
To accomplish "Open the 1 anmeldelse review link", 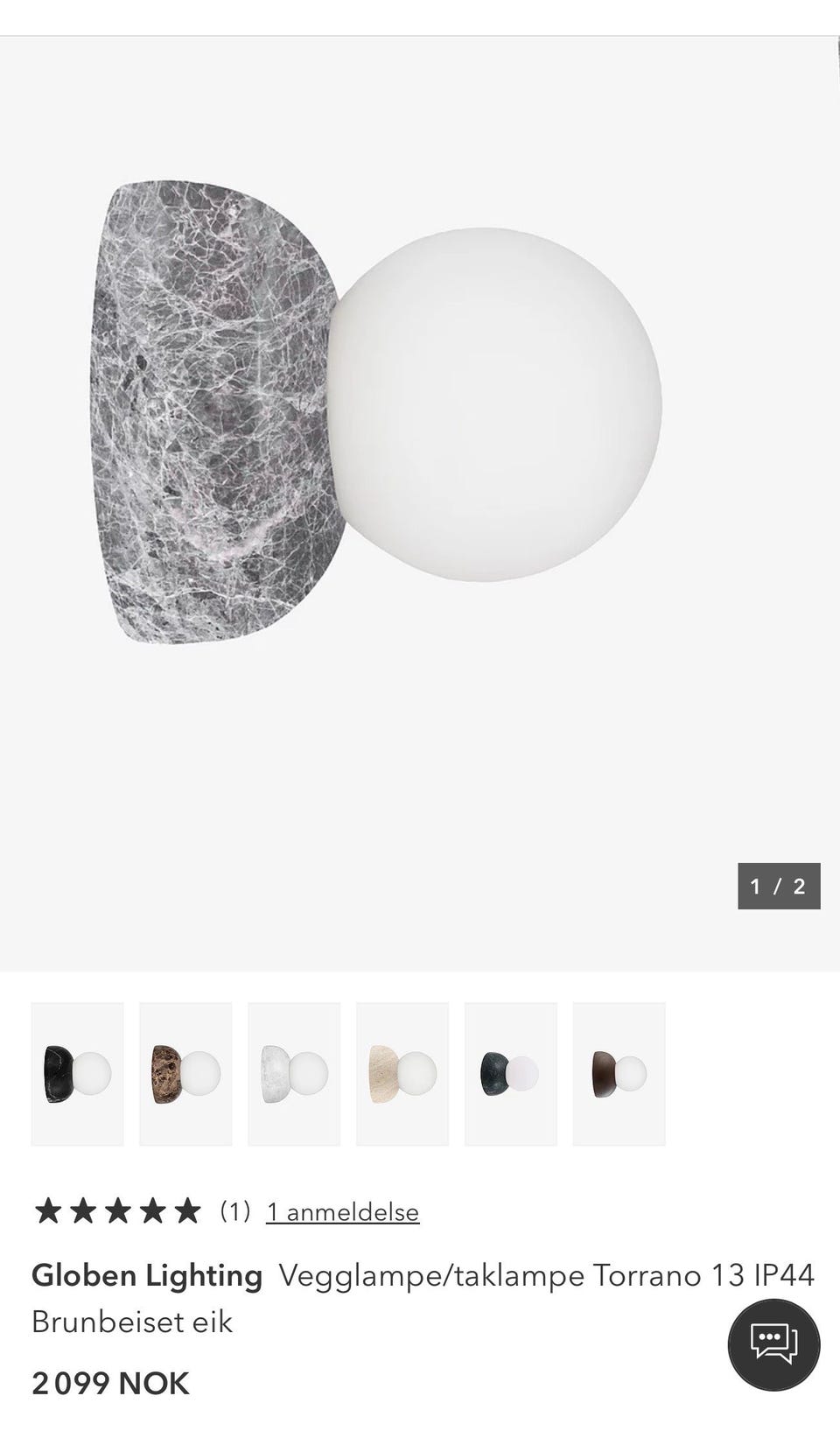I will pyautogui.click(x=343, y=1212).
